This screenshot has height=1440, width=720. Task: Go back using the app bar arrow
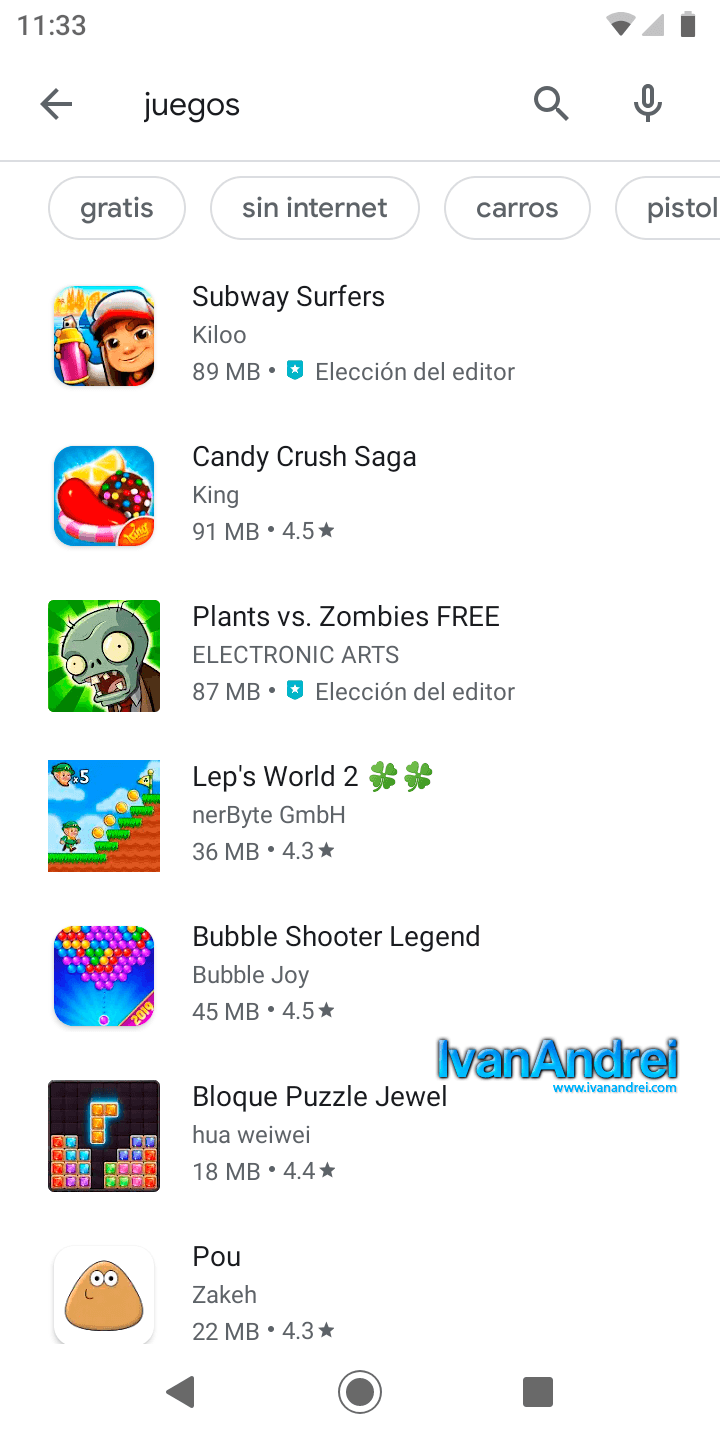click(56, 104)
